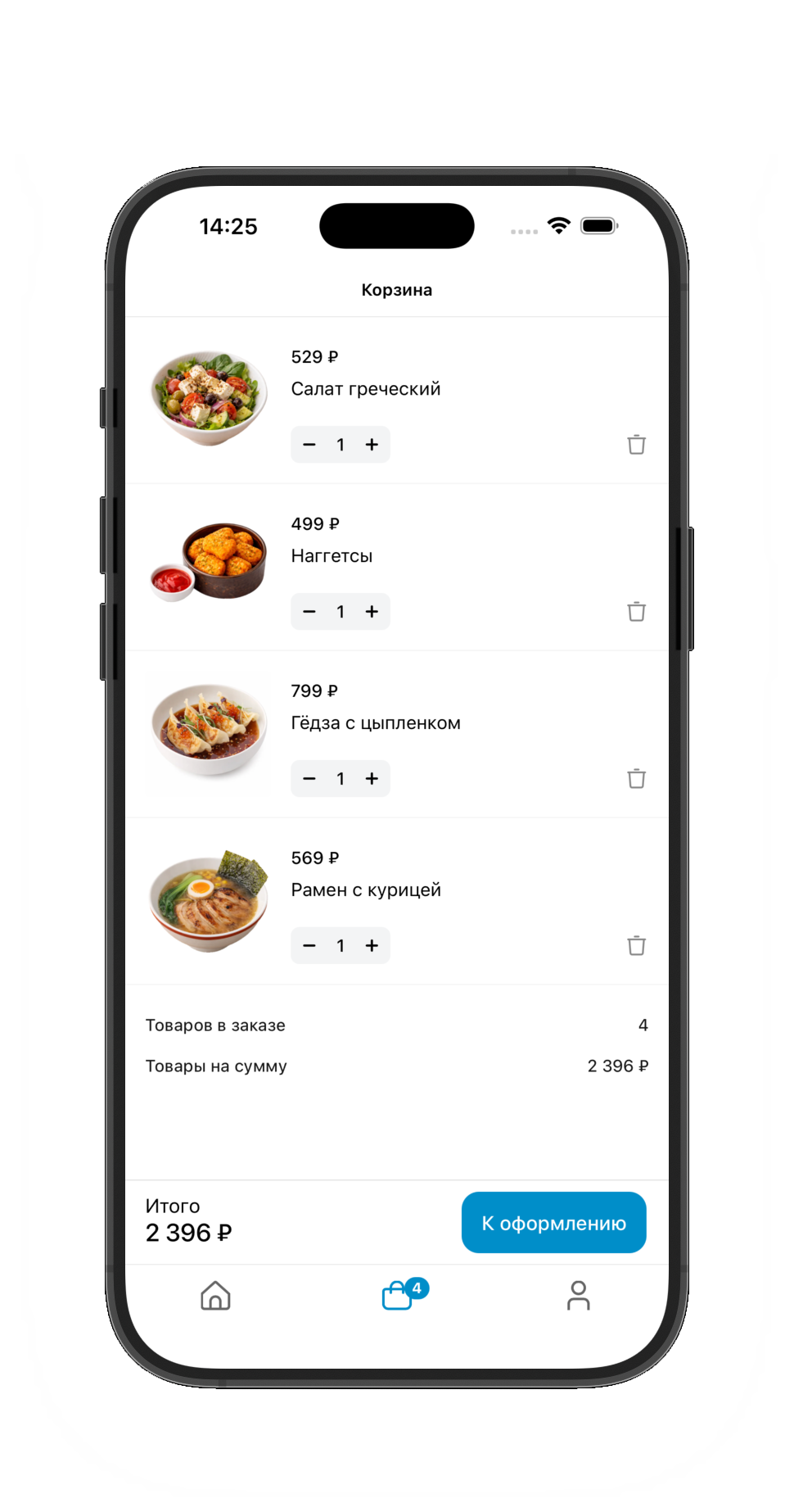
Task: Remove Гёдза с цыпленком from cart
Action: click(636, 779)
